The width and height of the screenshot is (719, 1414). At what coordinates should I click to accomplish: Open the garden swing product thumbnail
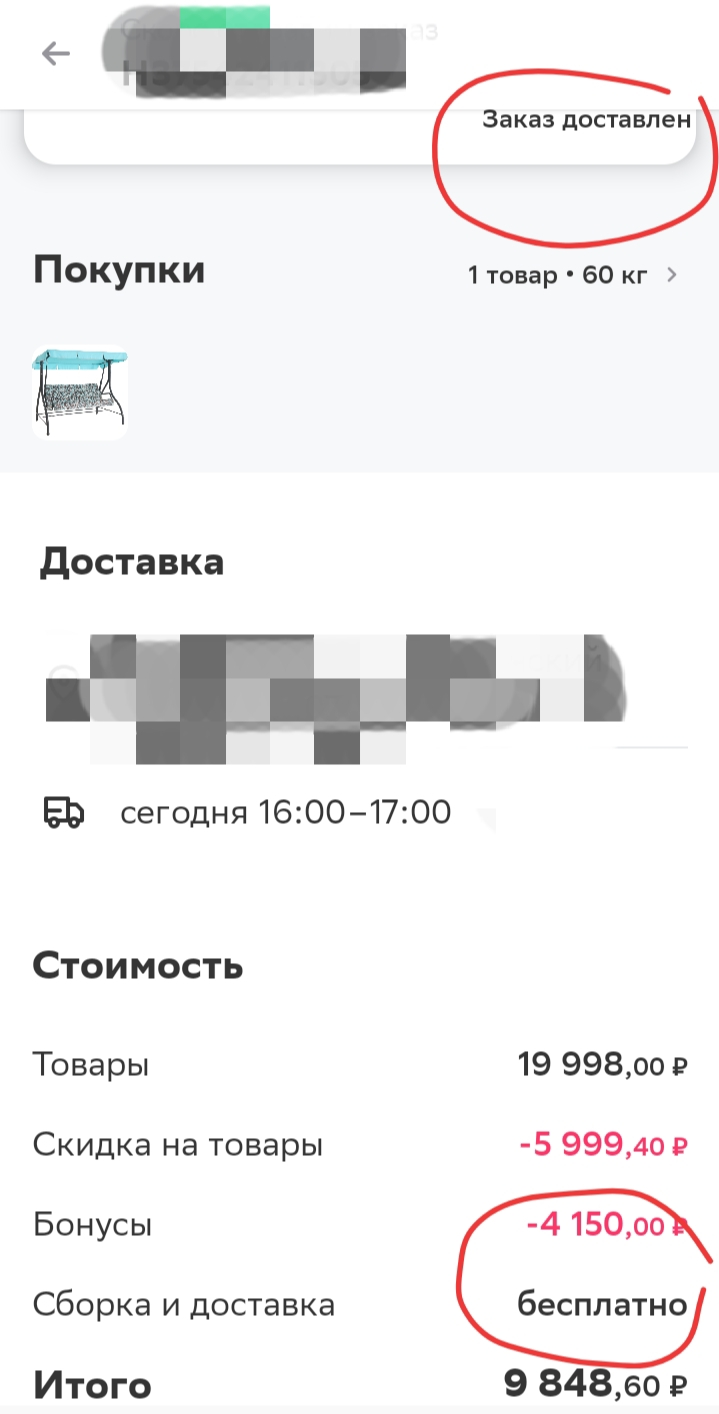[x=80, y=393]
